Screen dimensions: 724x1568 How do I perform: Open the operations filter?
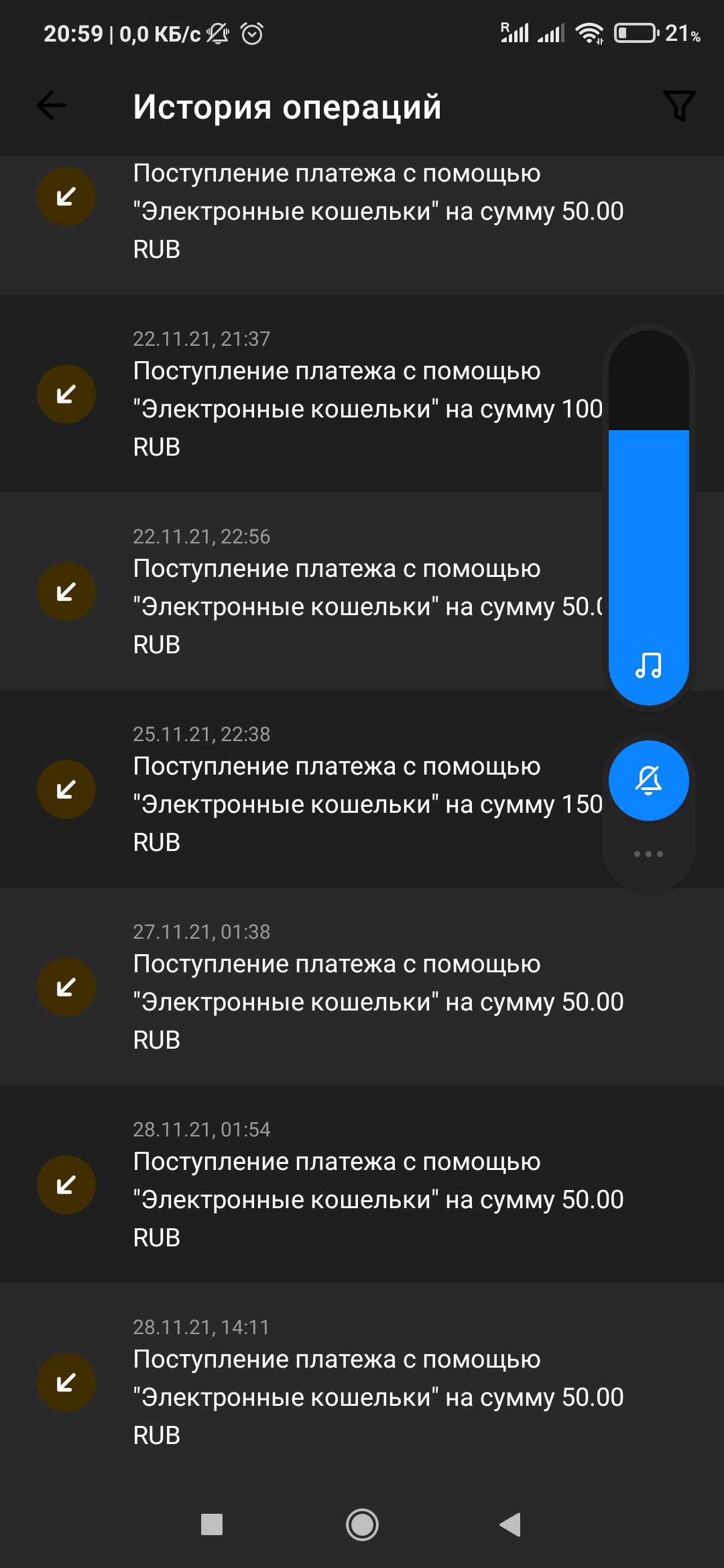click(679, 106)
